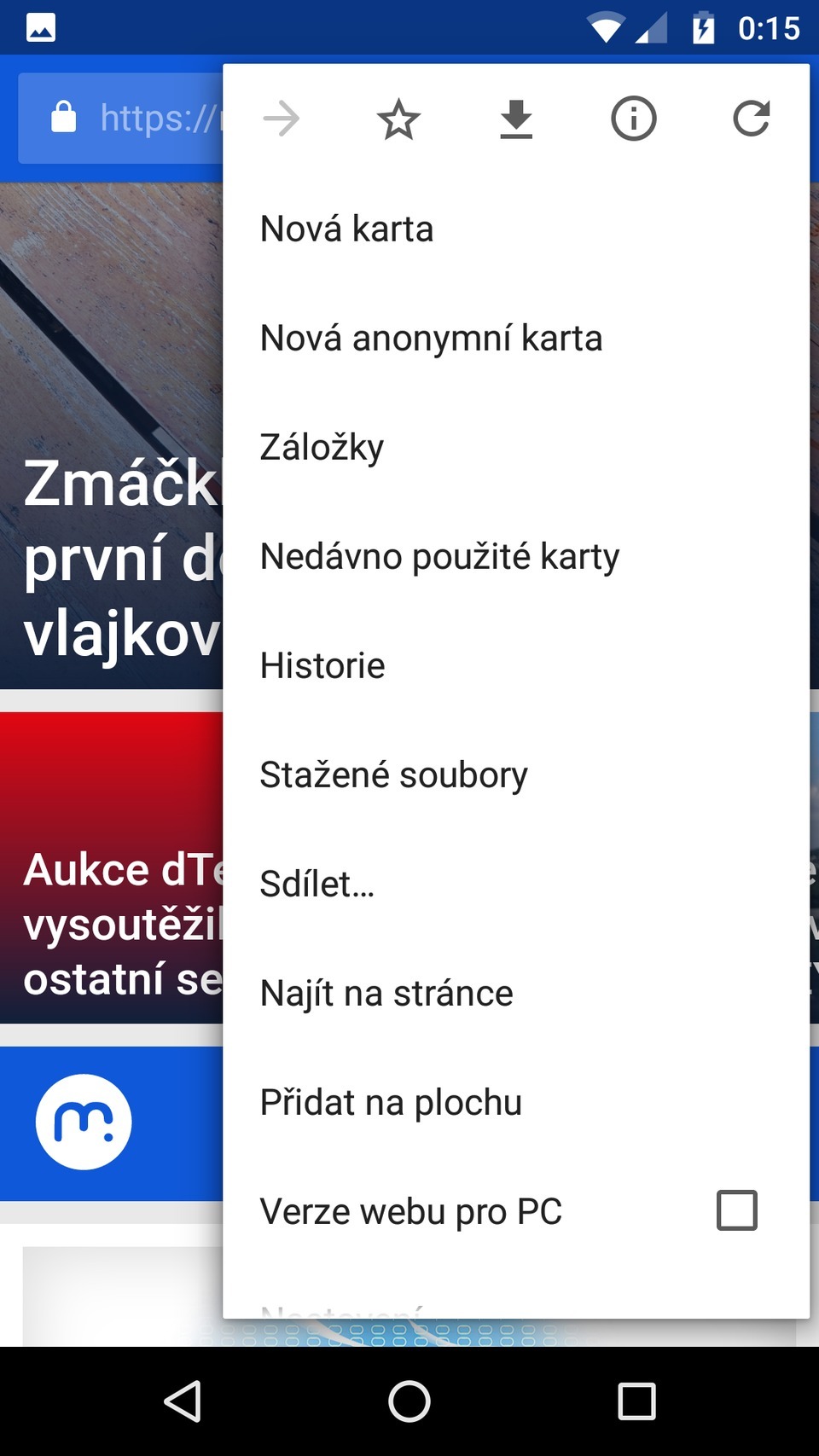
Task: Navigate forward using the arrow icon
Action: (282, 119)
